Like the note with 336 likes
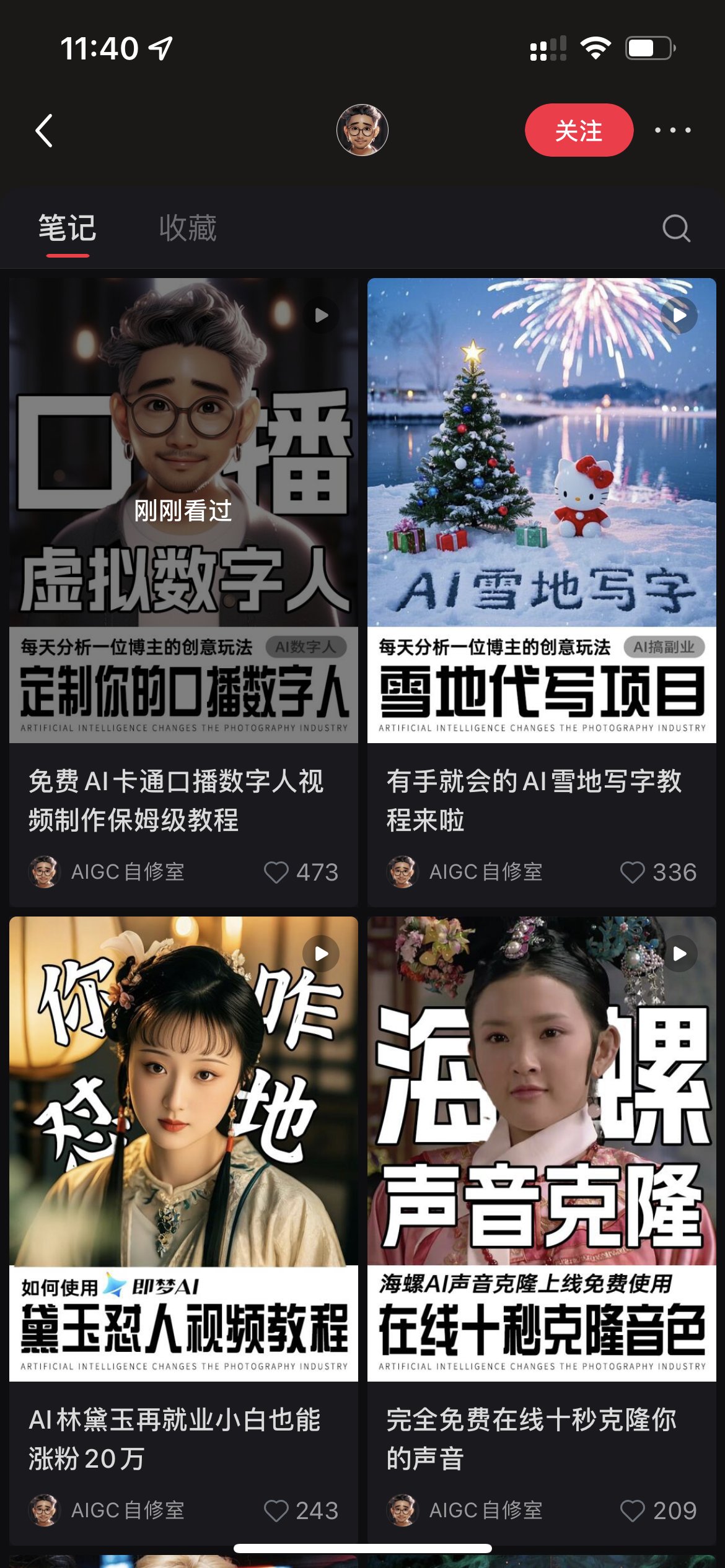Viewport: 725px width, 1568px height. (x=633, y=873)
